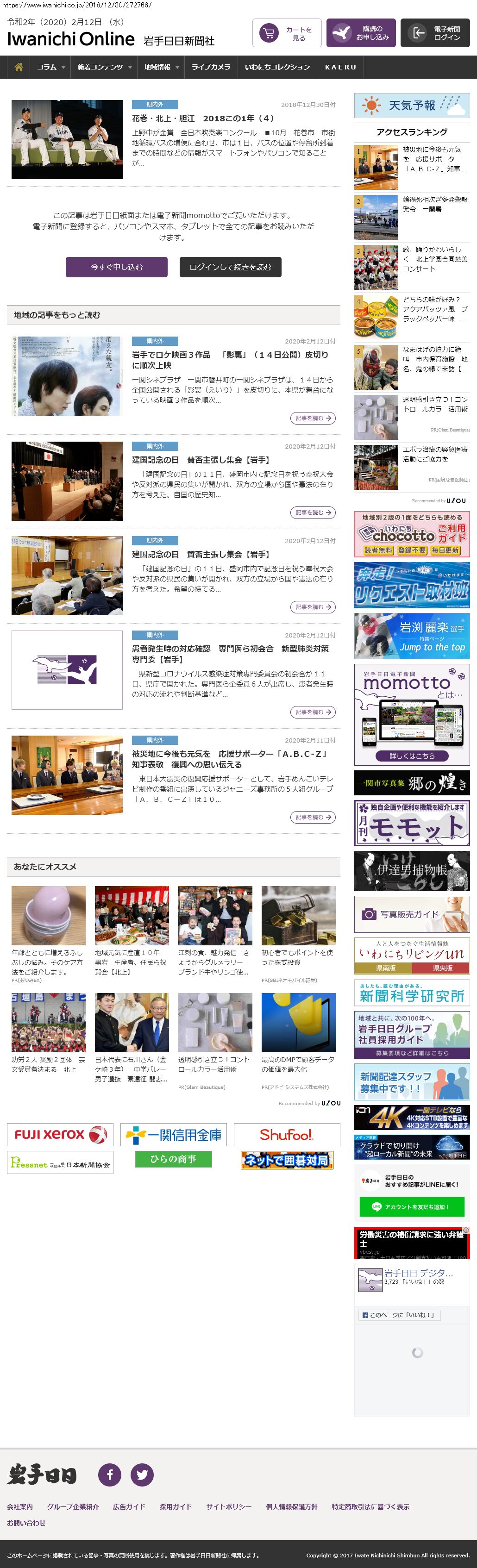
Task: Tap 電子新聞ログイン button
Action: coord(435,33)
